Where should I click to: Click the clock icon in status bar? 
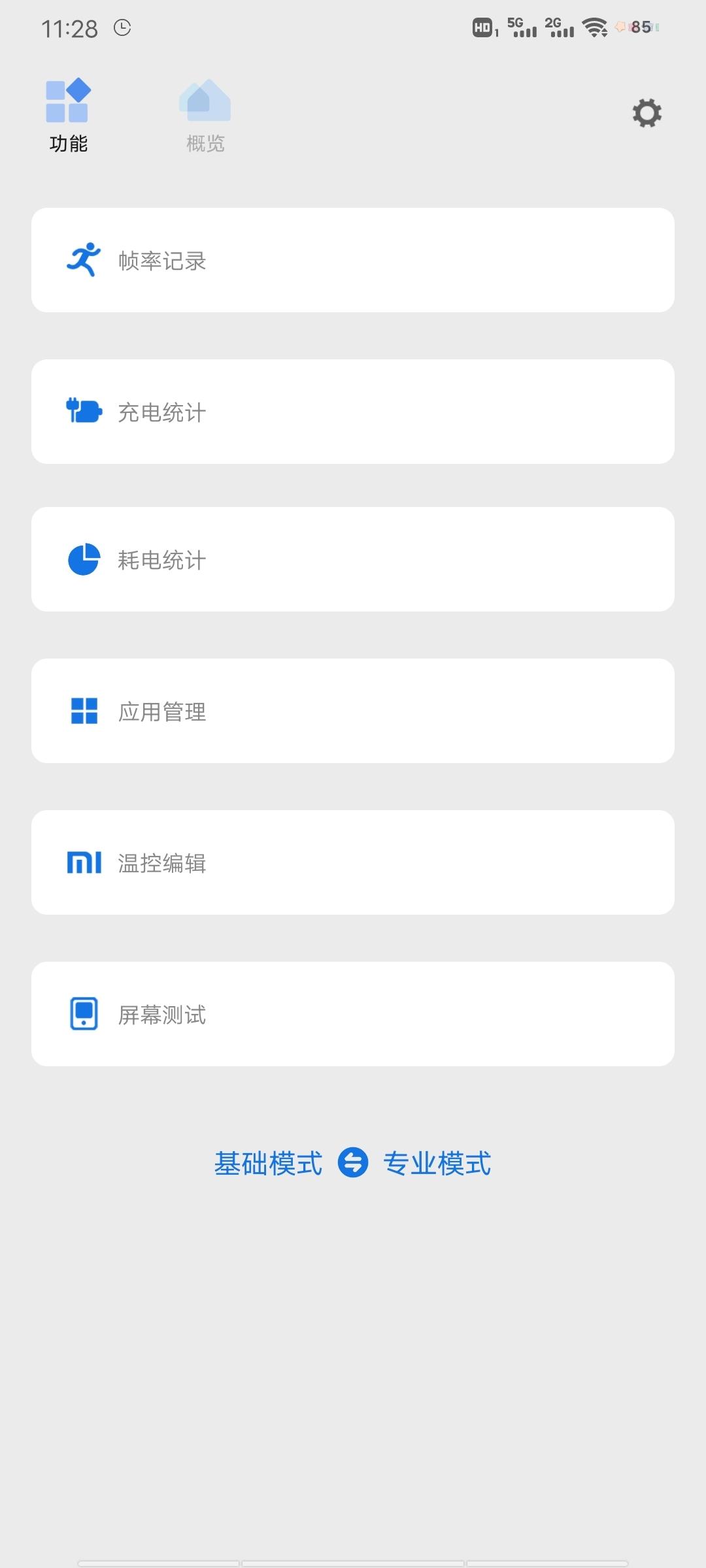(x=122, y=27)
